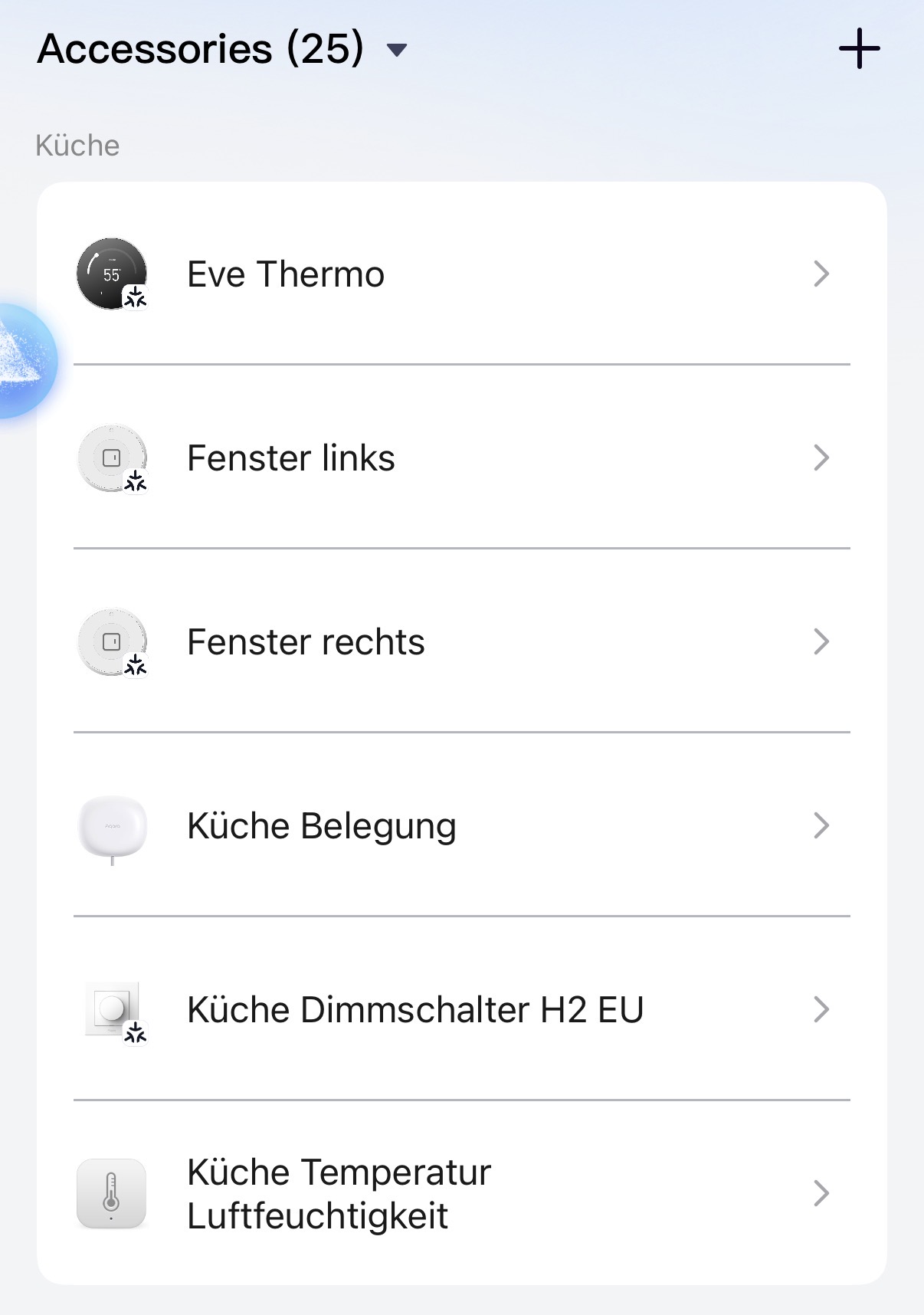The width and height of the screenshot is (924, 1315).
Task: Open Fenster links sensor
Action: coord(461,458)
